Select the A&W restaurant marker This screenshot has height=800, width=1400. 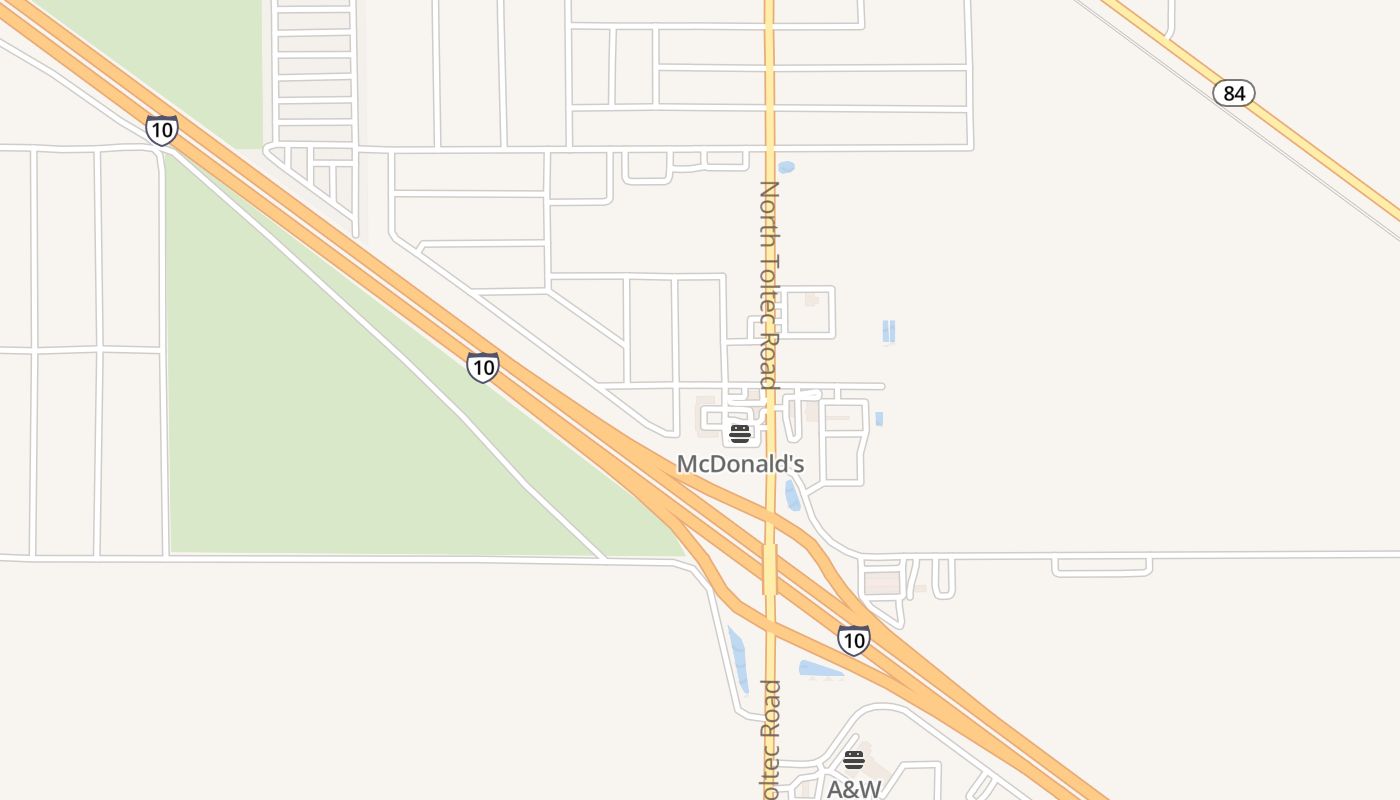point(853,760)
